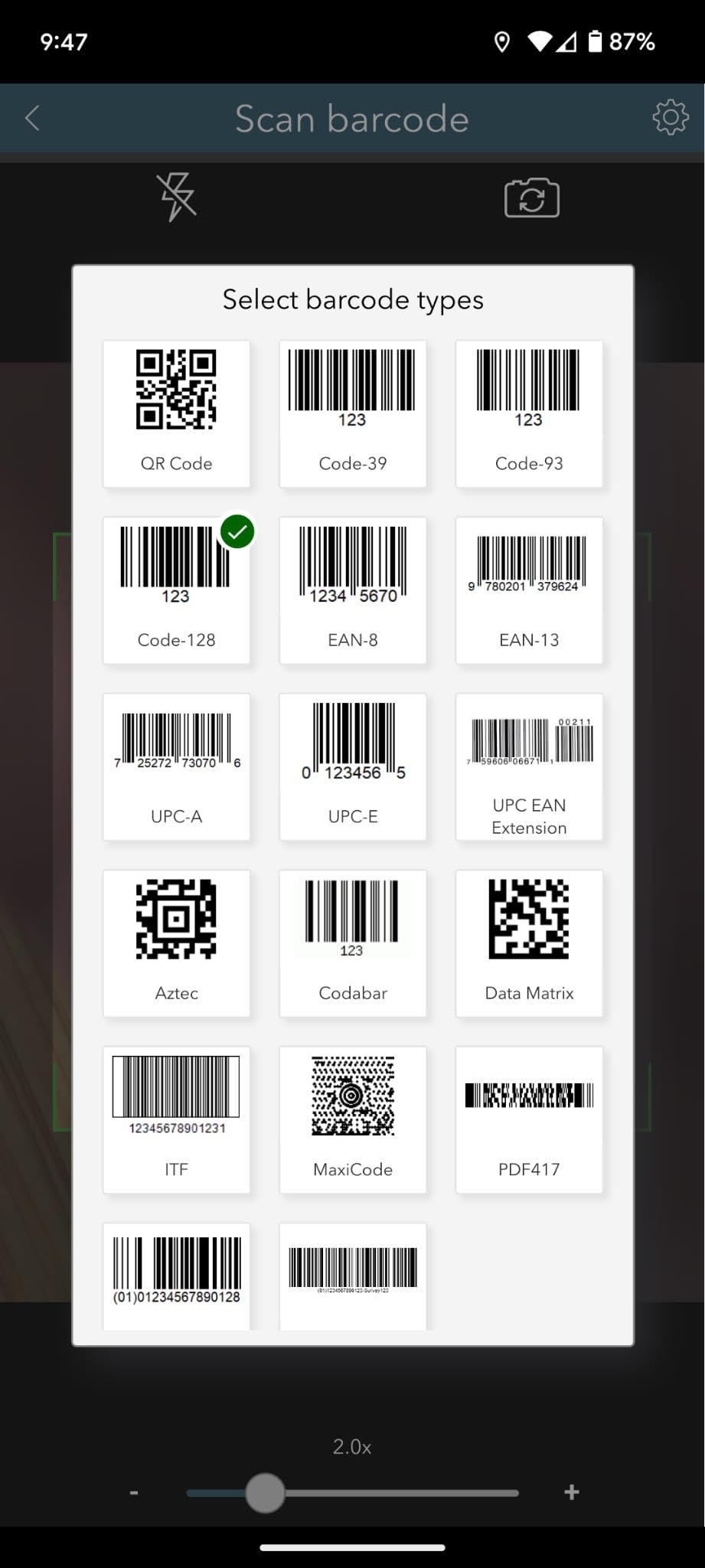
Task: Deselect the checked Code-128 type
Action: tap(176, 590)
